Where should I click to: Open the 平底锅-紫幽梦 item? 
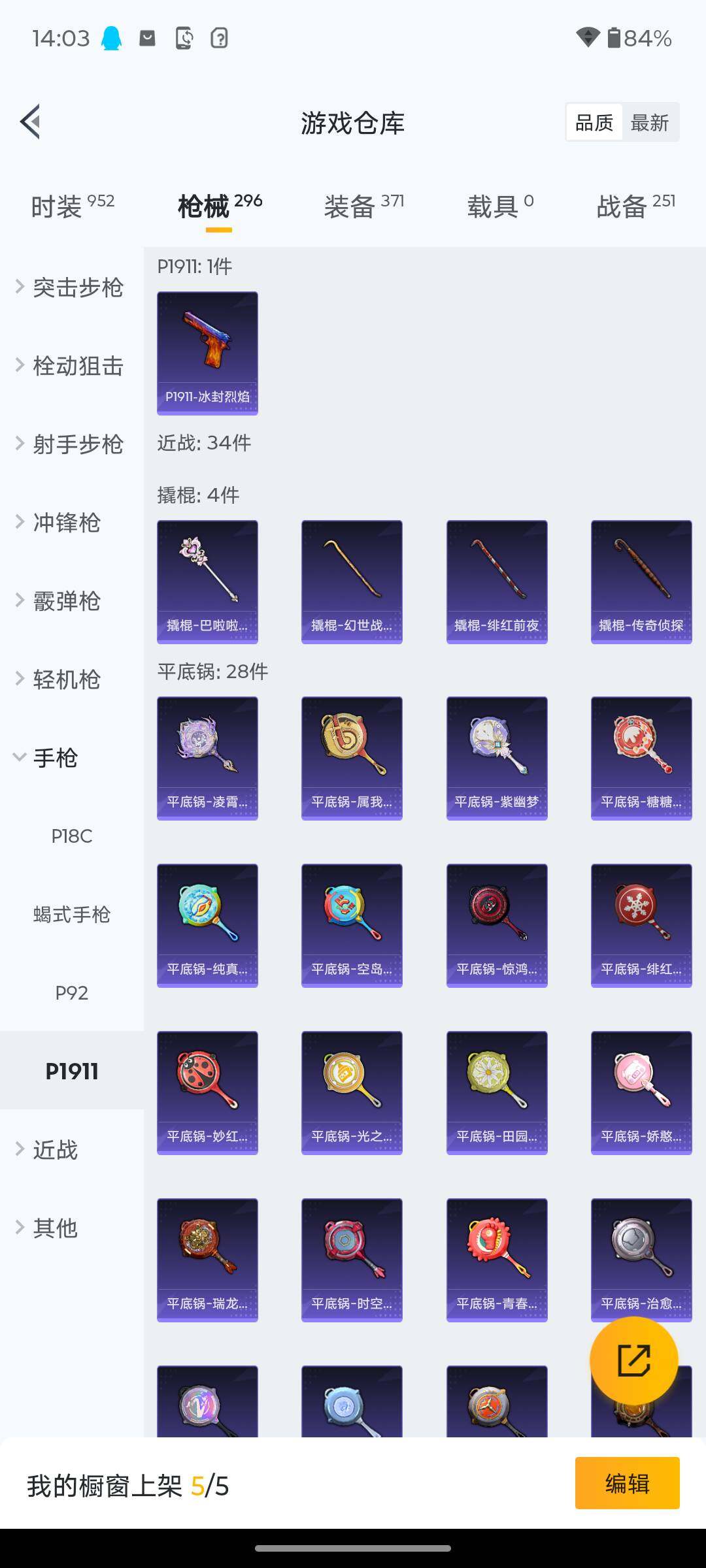click(497, 758)
